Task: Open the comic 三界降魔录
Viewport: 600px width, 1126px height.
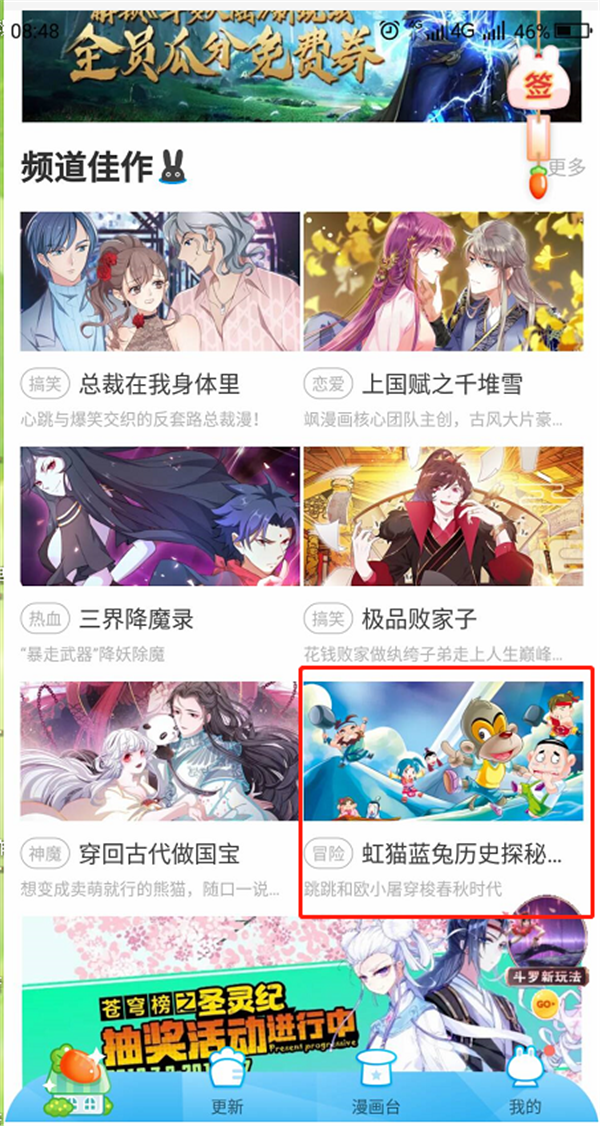Action: pyautogui.click(x=160, y=555)
